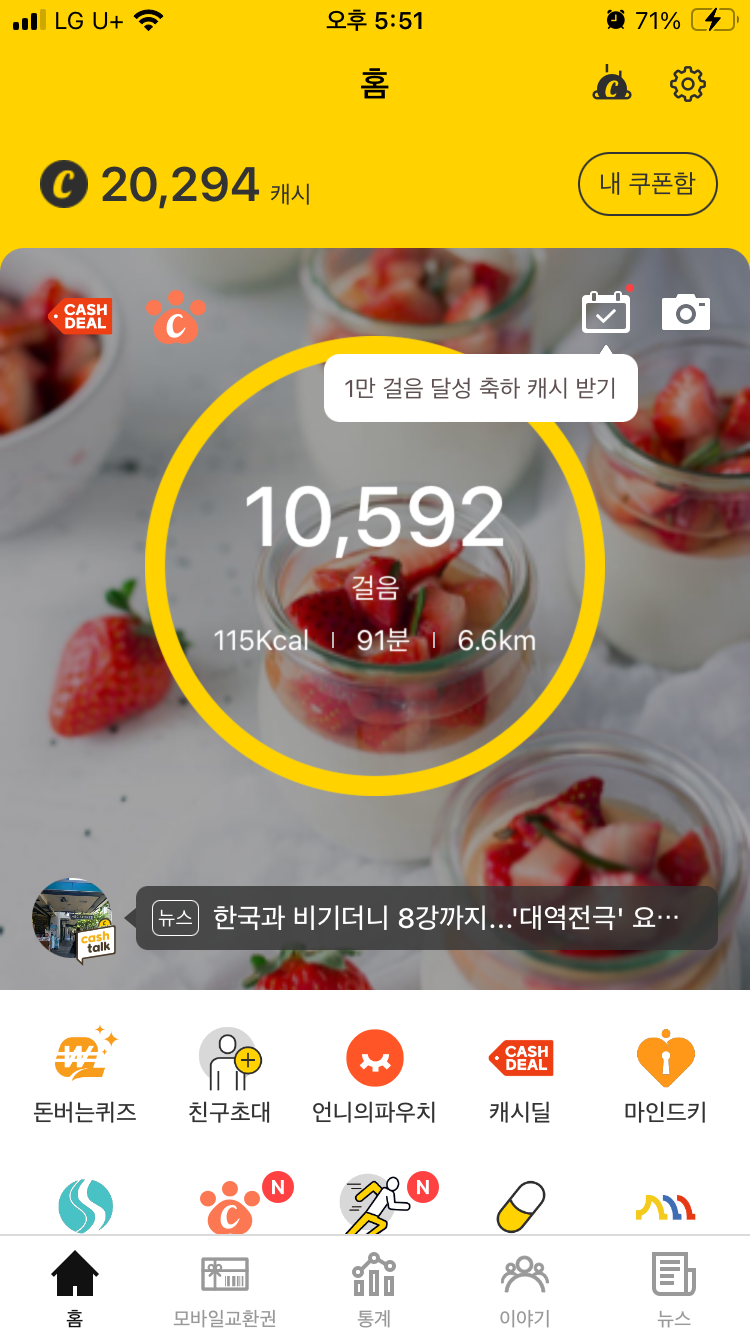This screenshot has width=750, height=1334.
Task: Open the camera icon
Action: click(x=686, y=313)
